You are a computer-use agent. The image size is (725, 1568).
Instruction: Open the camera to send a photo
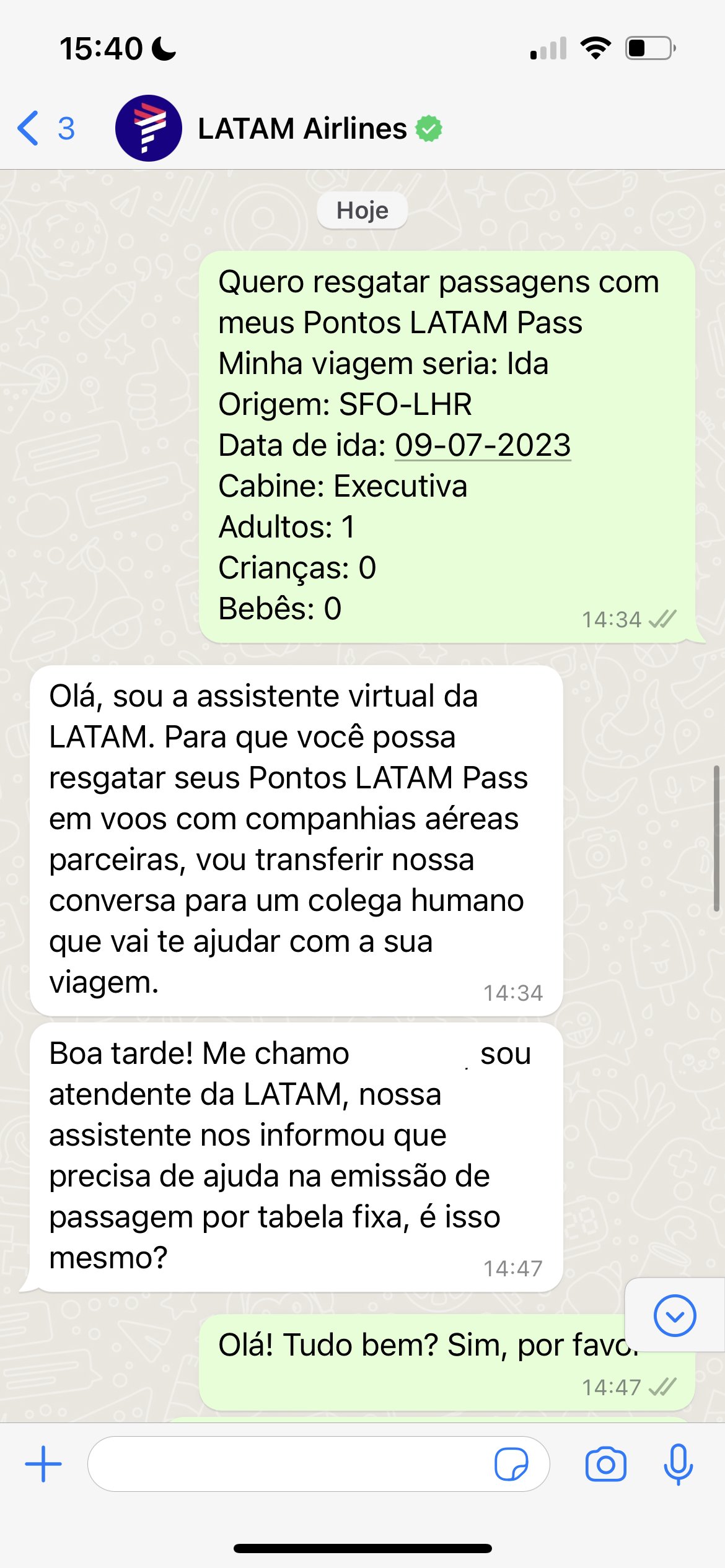click(605, 1464)
